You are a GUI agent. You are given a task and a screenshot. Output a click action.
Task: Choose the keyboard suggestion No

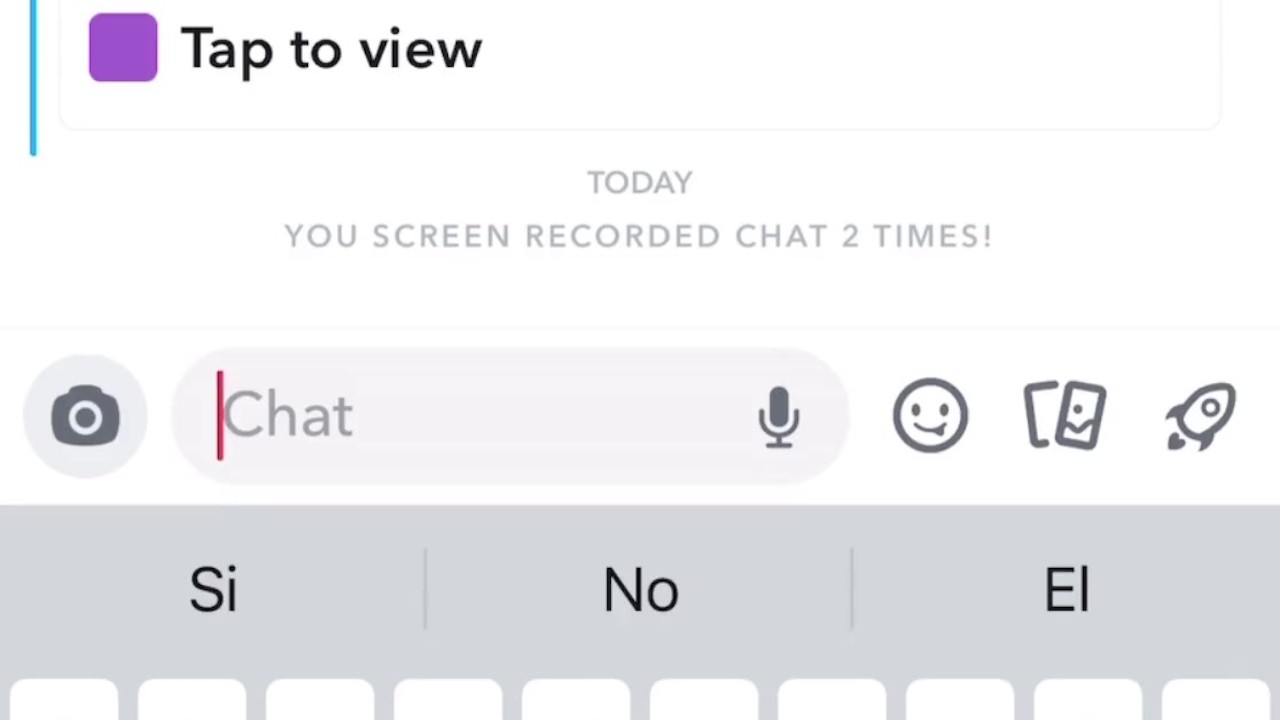click(640, 590)
